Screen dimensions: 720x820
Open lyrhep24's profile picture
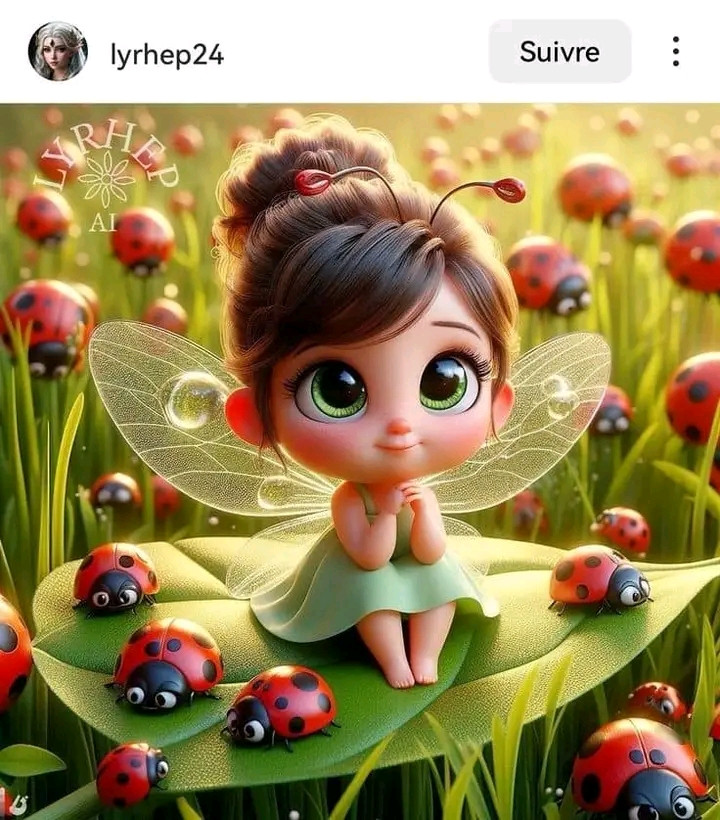pyautogui.click(x=58, y=51)
